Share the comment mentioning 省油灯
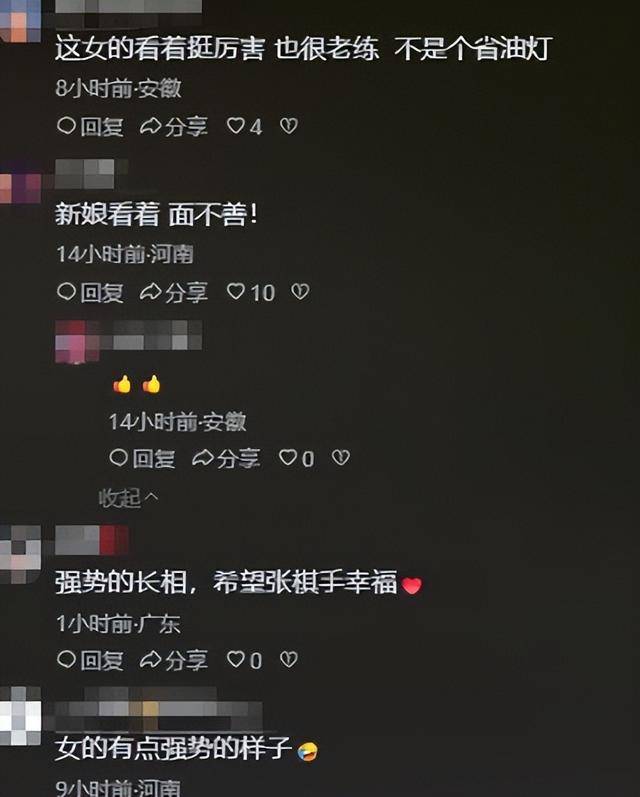 [x=173, y=127]
